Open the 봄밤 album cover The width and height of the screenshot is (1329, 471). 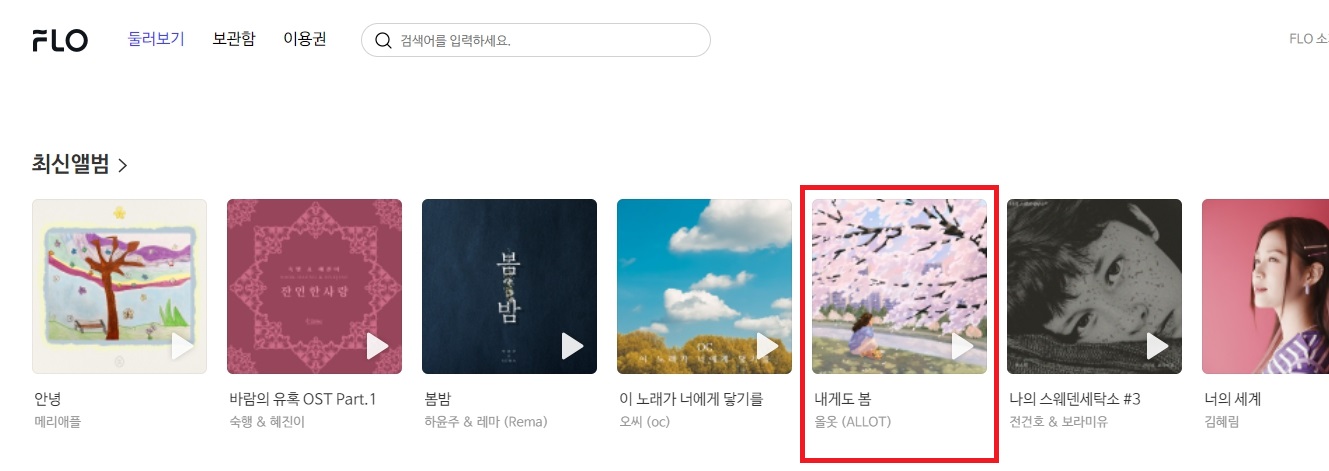[509, 285]
